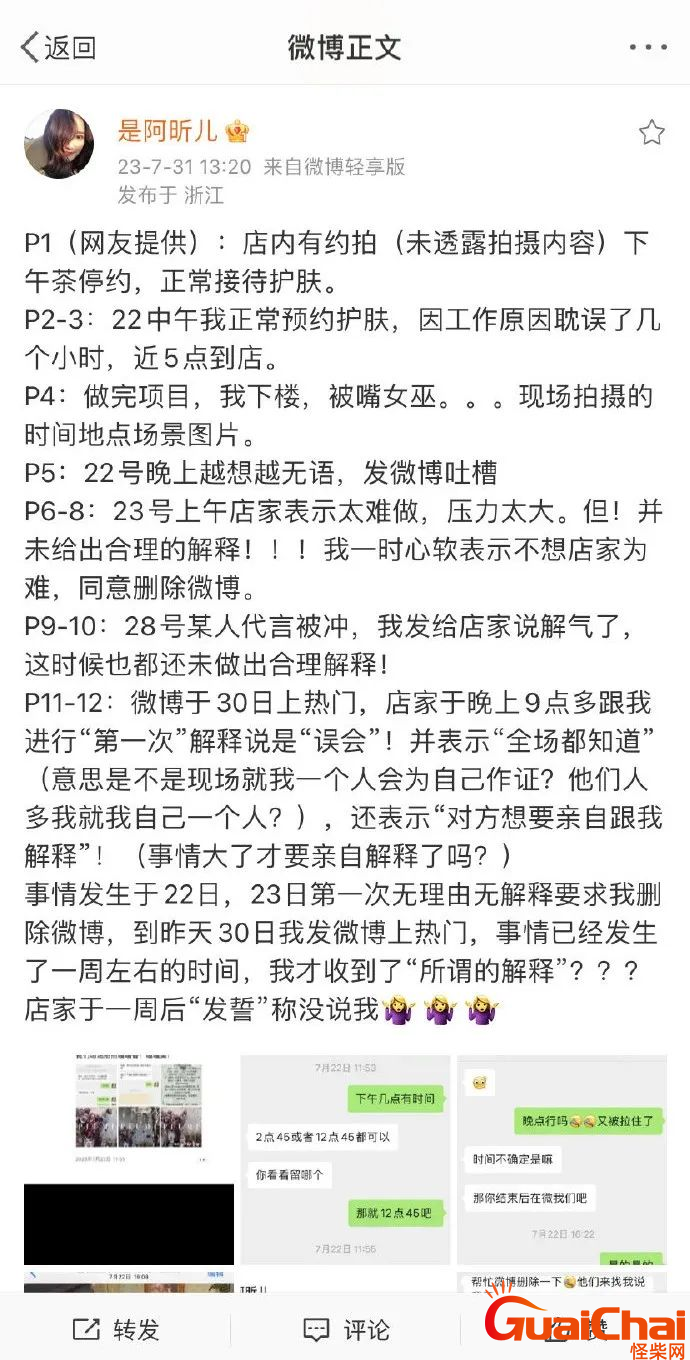Repost using the 转发 button

pyautogui.click(x=116, y=1329)
